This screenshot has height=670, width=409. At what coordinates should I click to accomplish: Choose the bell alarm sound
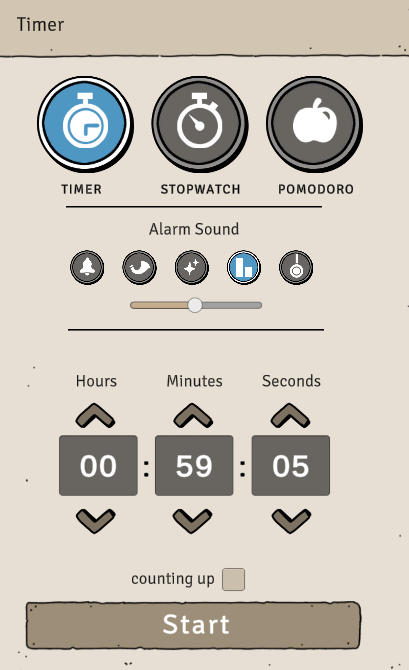[87, 268]
